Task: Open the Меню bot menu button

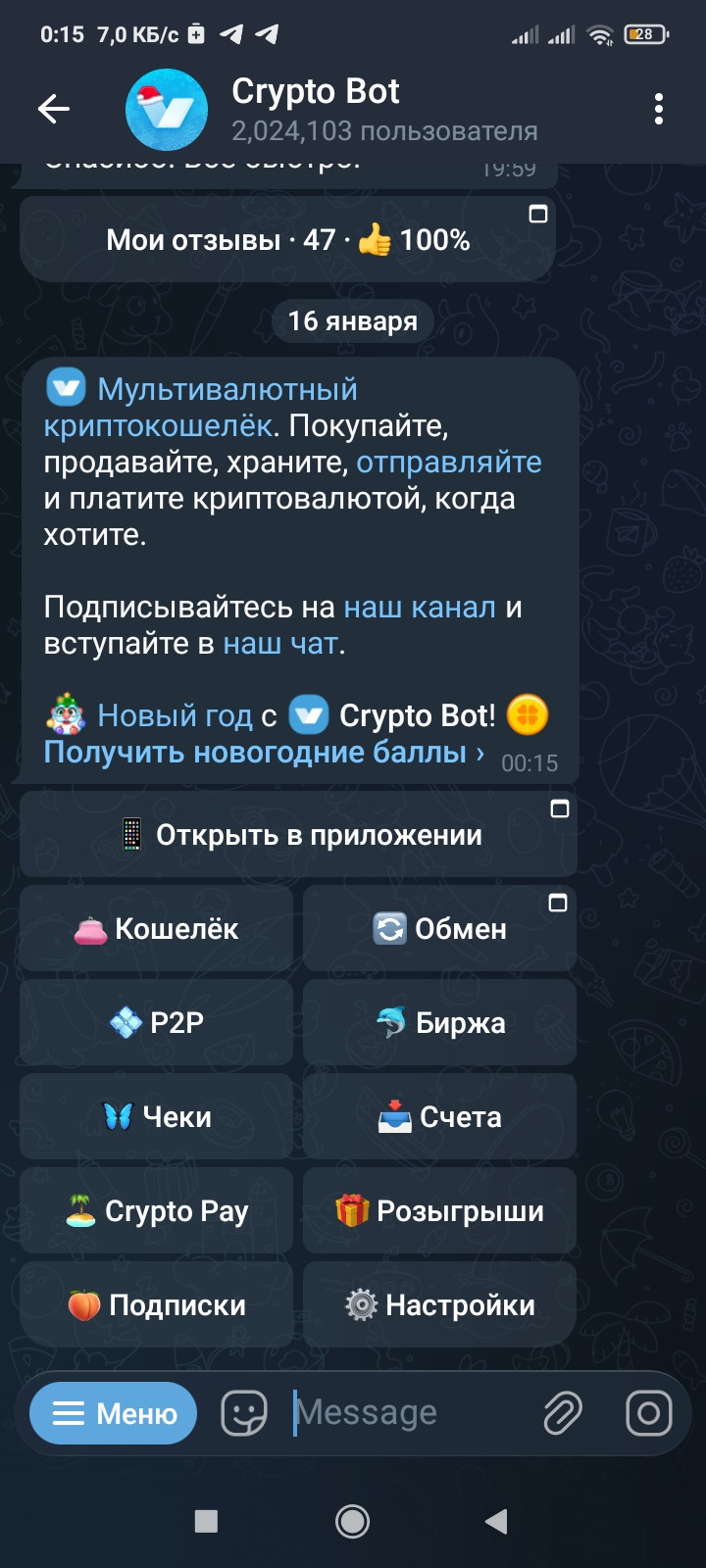Action: (x=113, y=1413)
